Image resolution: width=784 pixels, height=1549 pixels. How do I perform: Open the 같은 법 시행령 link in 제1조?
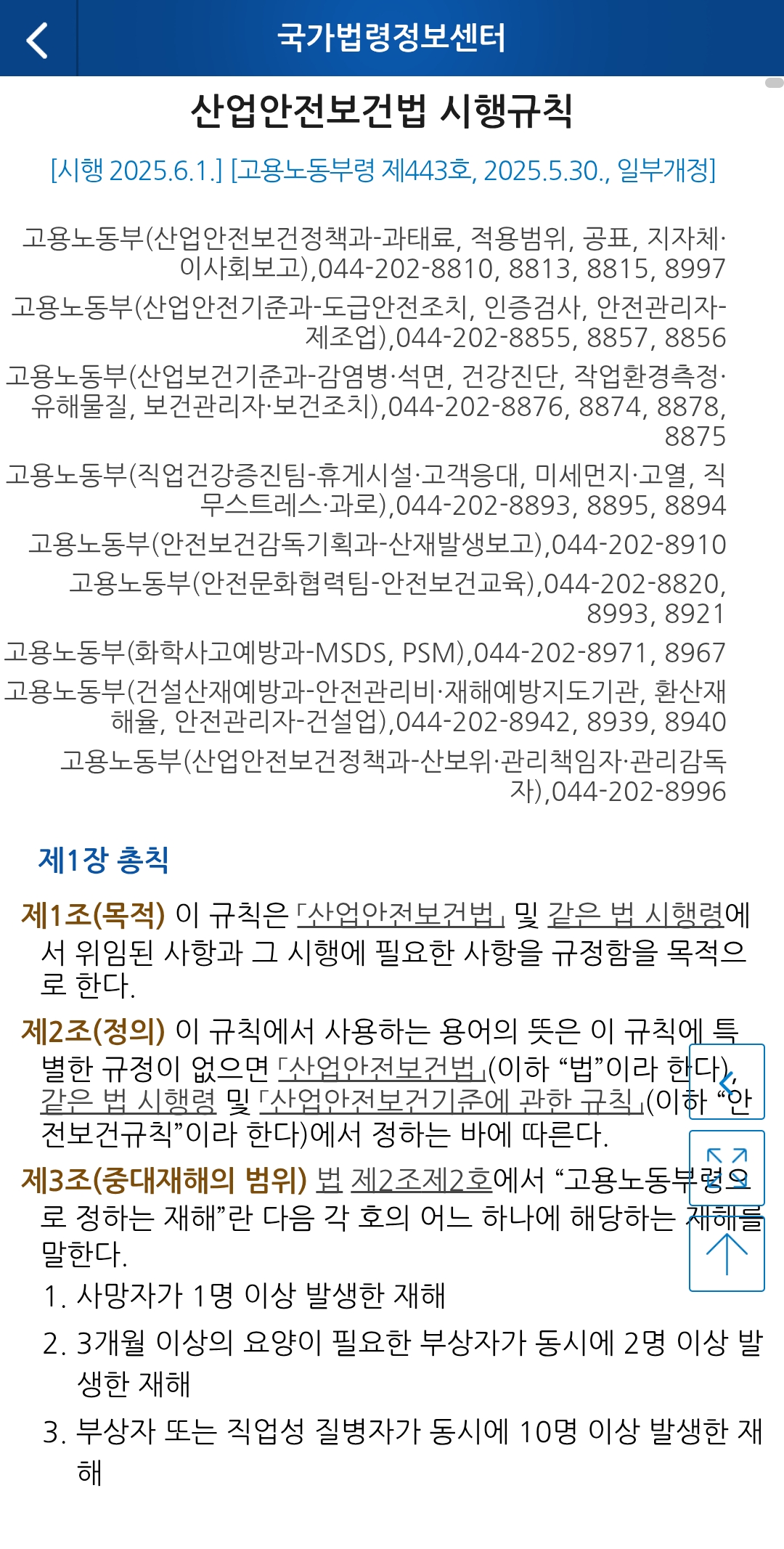[x=635, y=914]
